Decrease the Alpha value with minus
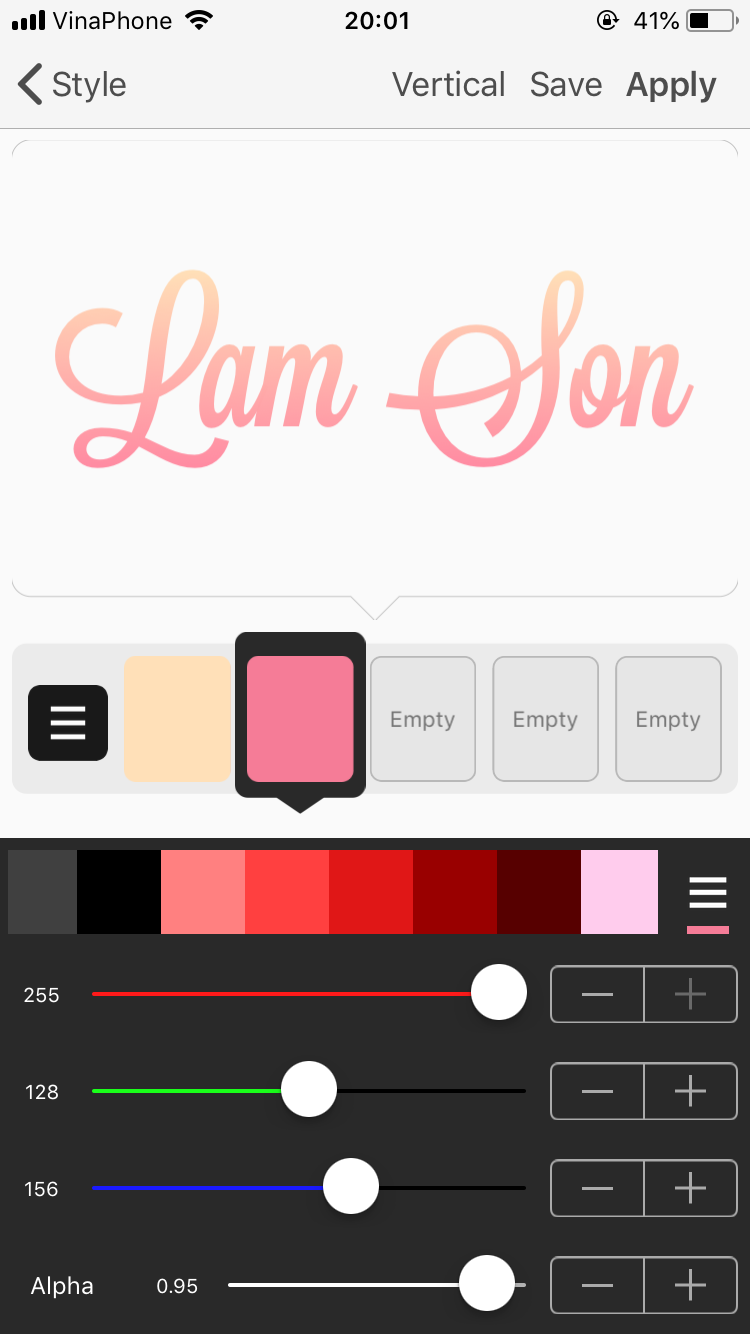This screenshot has height=1334, width=750. coord(597,1285)
